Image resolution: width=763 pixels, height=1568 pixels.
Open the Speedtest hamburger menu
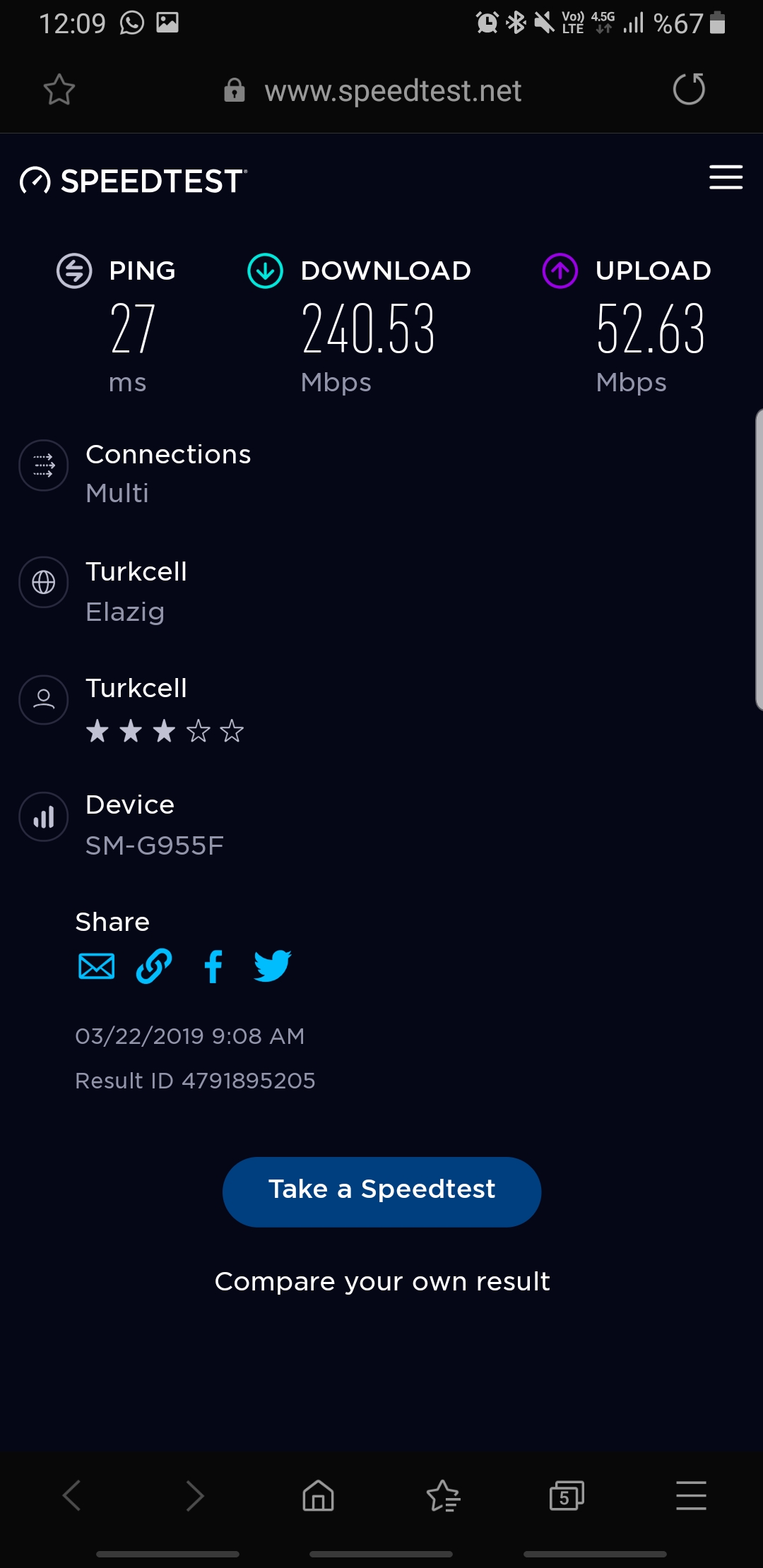point(726,177)
